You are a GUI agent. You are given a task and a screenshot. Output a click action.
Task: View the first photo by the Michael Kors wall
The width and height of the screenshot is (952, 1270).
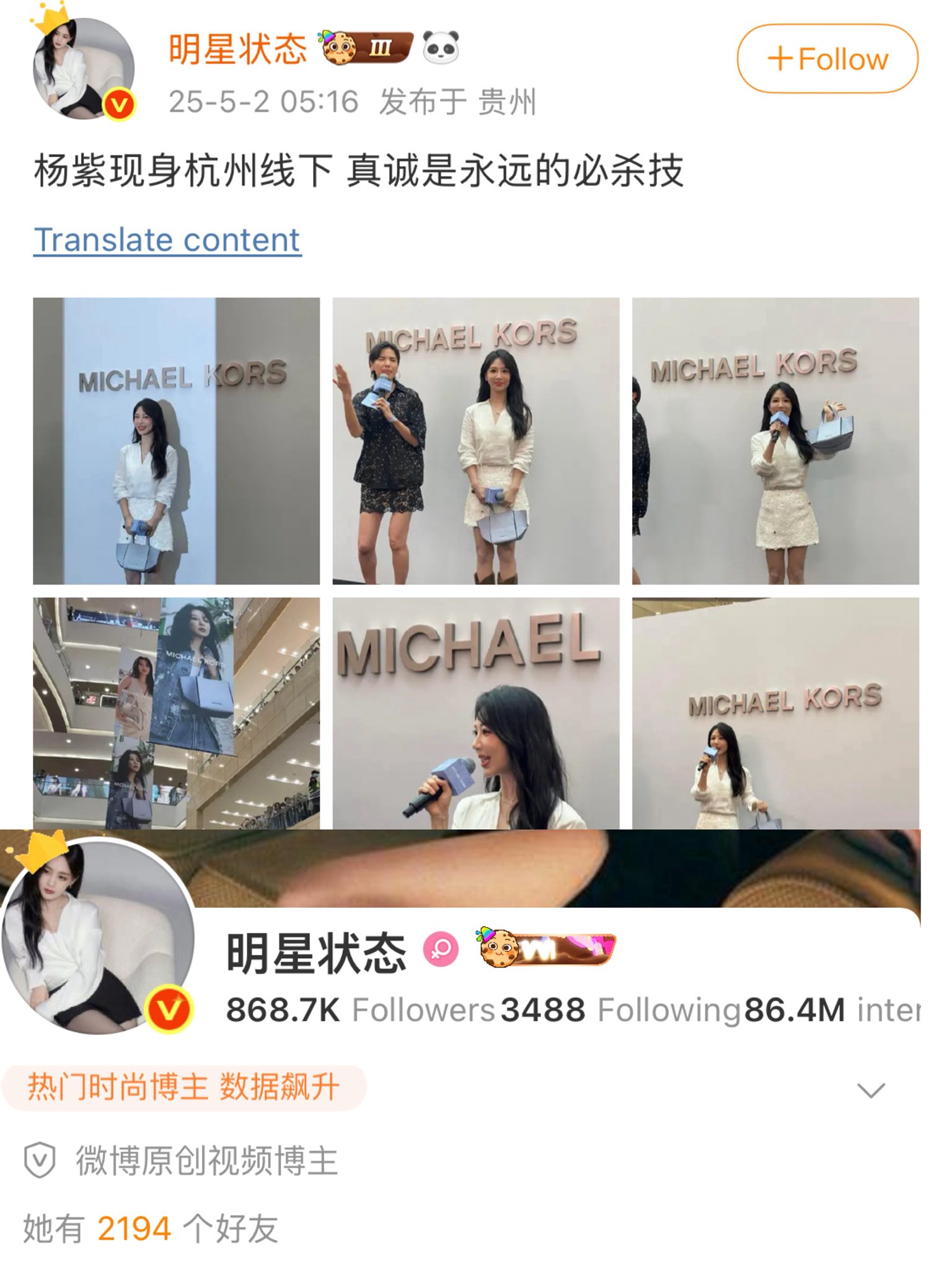[x=177, y=441]
